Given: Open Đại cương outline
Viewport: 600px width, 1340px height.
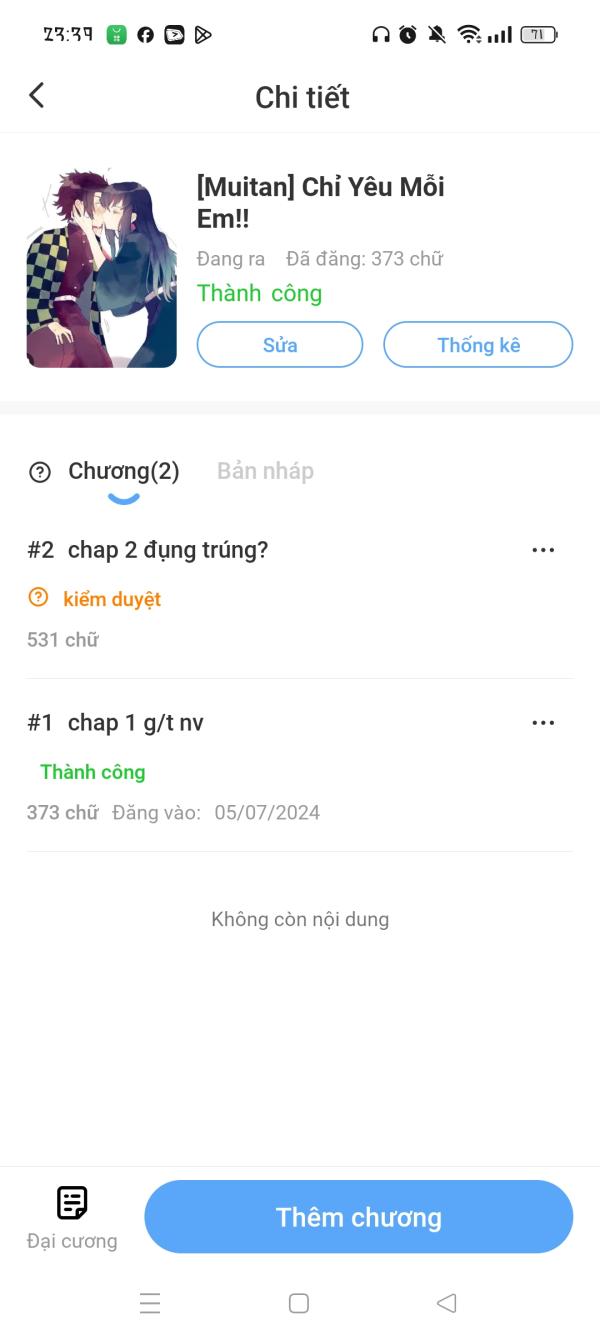Looking at the screenshot, I should pyautogui.click(x=72, y=1217).
